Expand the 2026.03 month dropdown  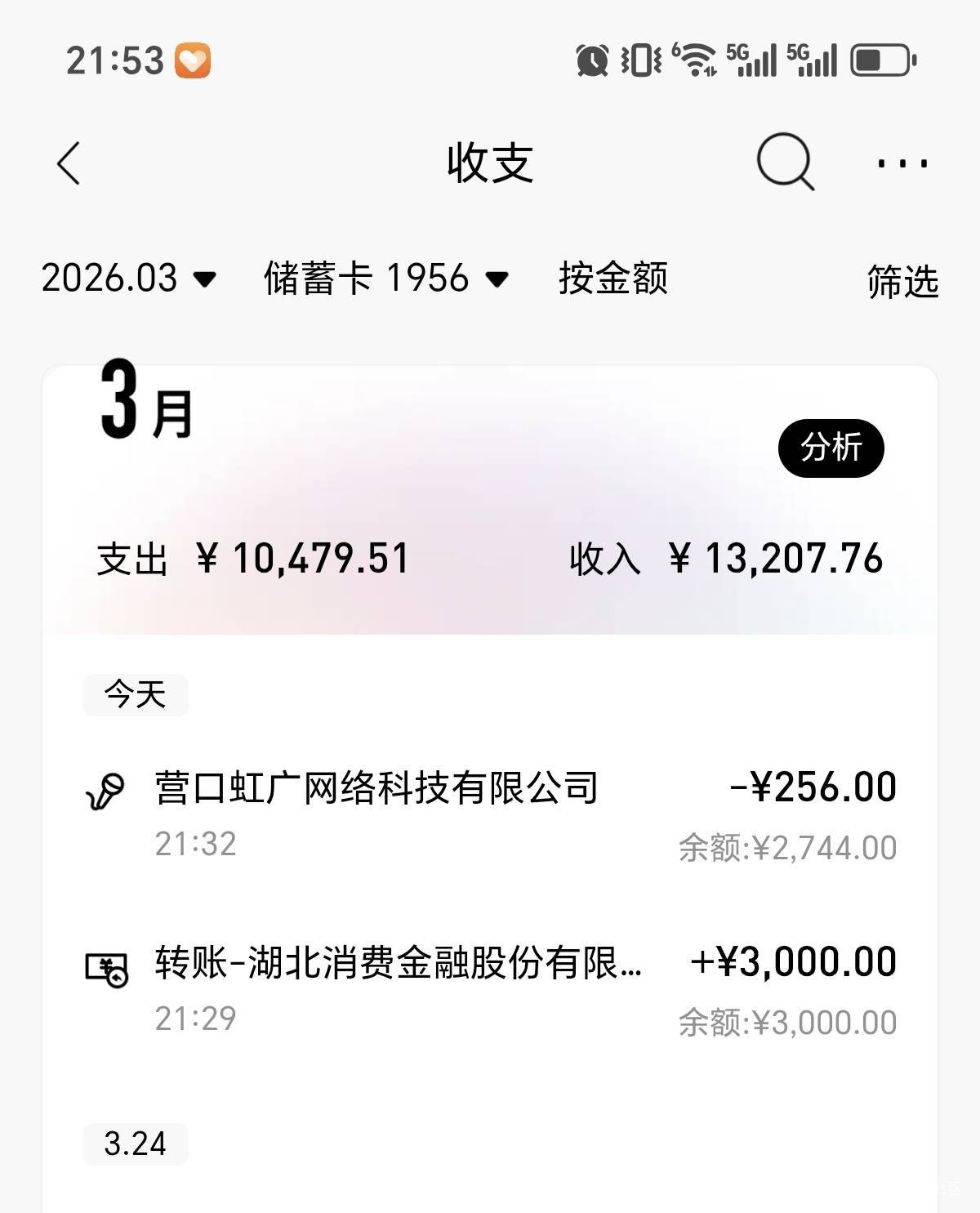pos(128,279)
